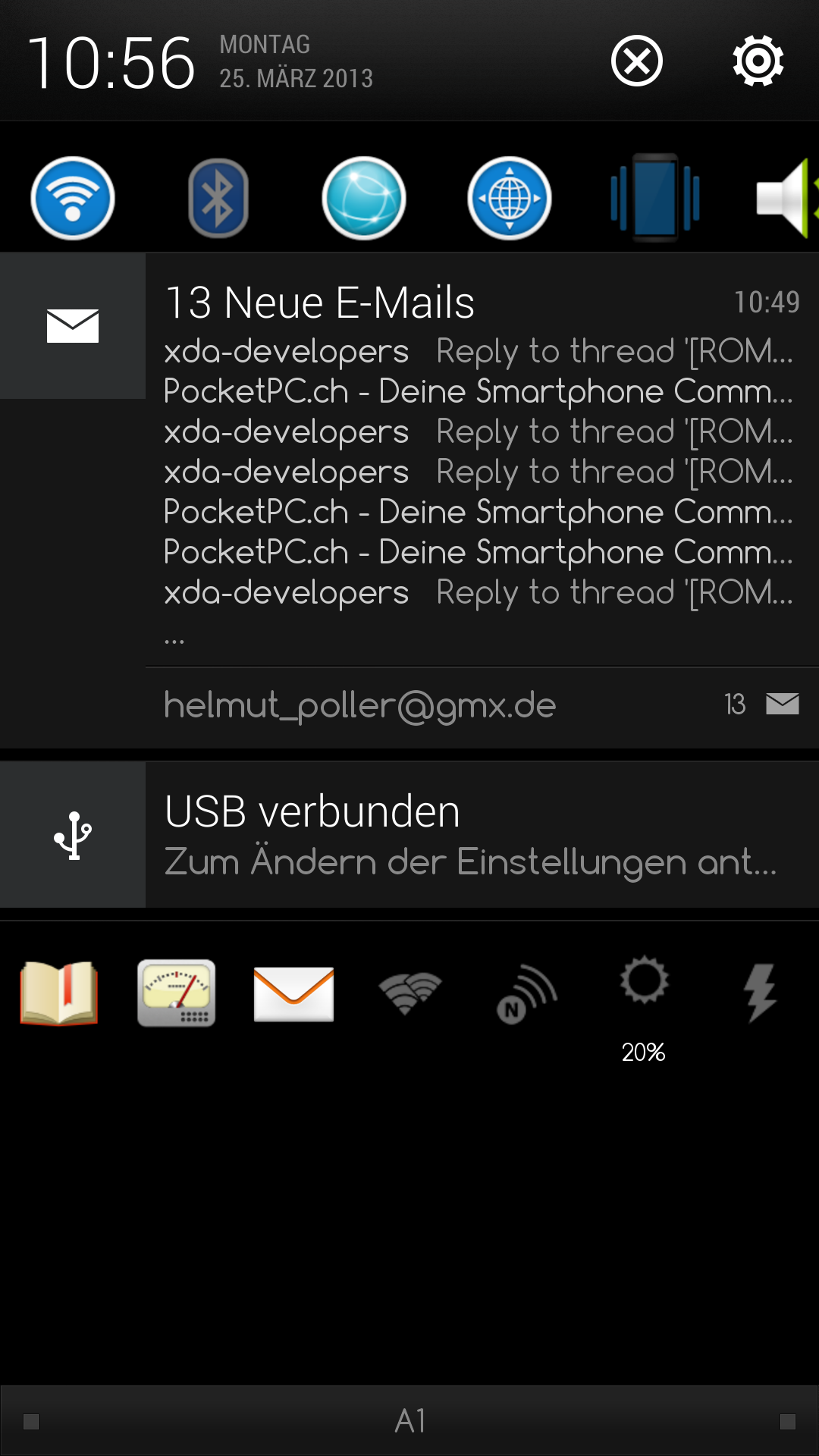Clear all notifications with the X icon
This screenshot has width=819, height=1456.
coord(637,61)
